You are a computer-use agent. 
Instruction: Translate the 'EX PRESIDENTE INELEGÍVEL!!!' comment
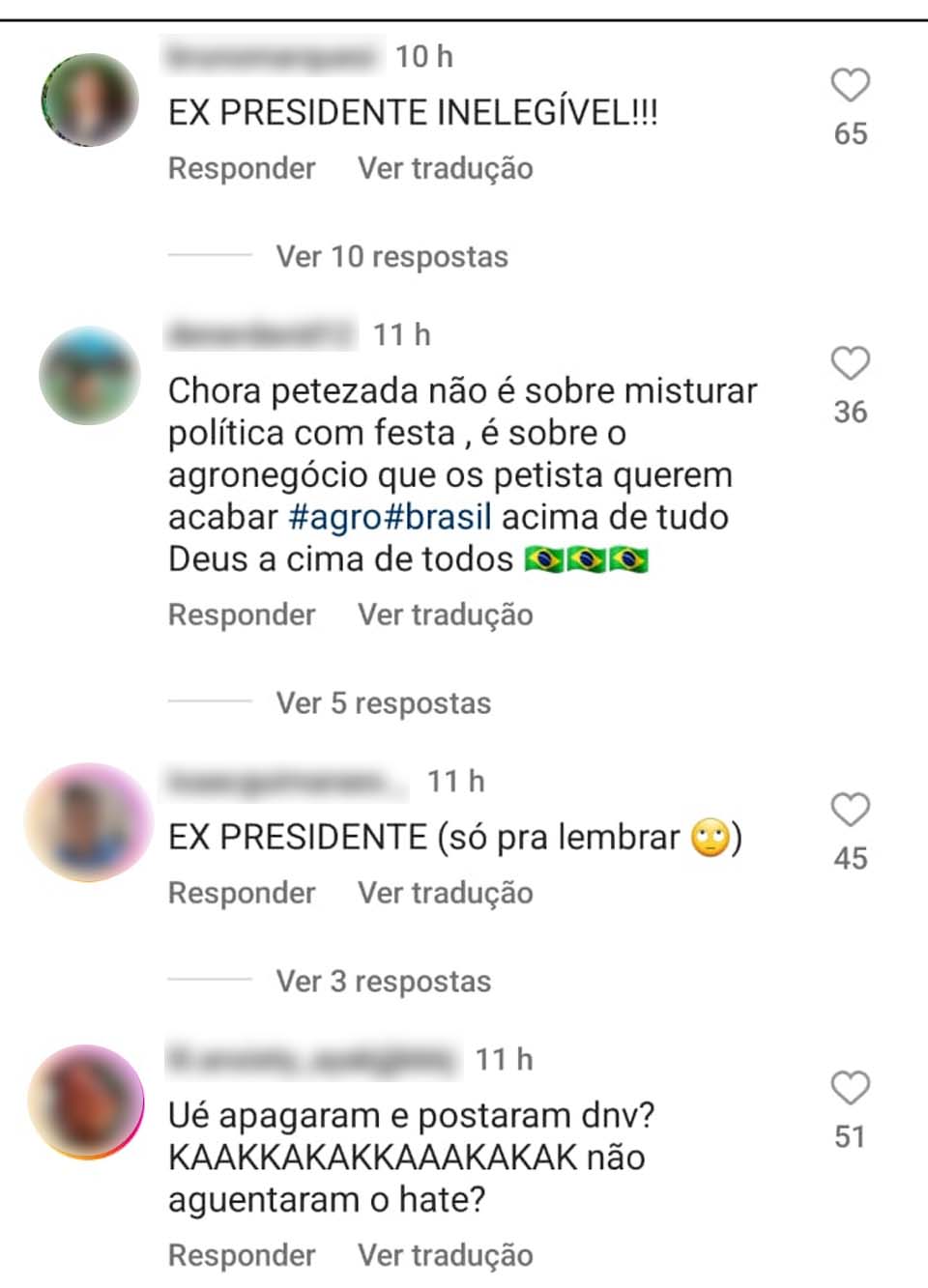(445, 168)
